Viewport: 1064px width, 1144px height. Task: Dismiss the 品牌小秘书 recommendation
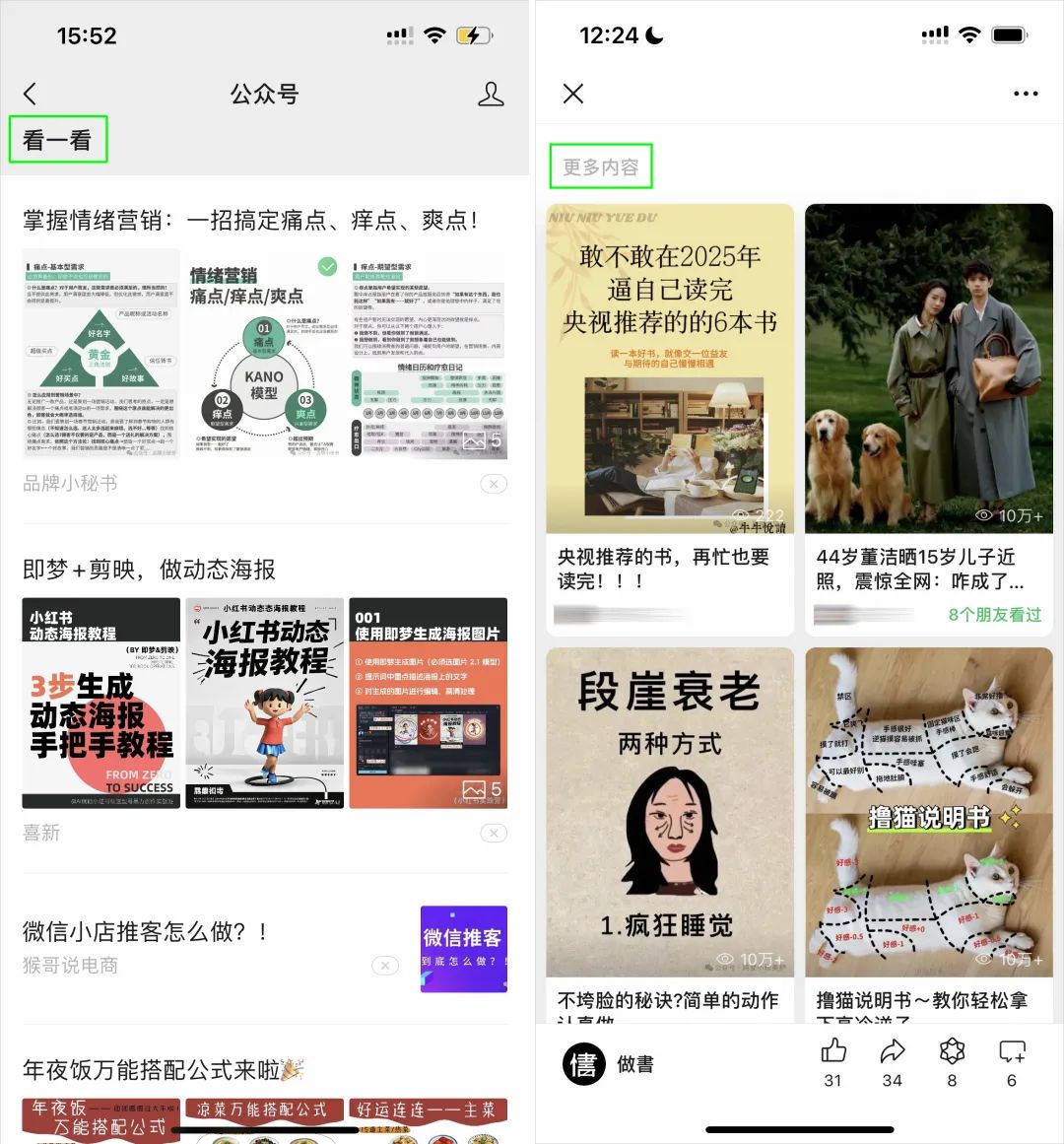click(494, 484)
